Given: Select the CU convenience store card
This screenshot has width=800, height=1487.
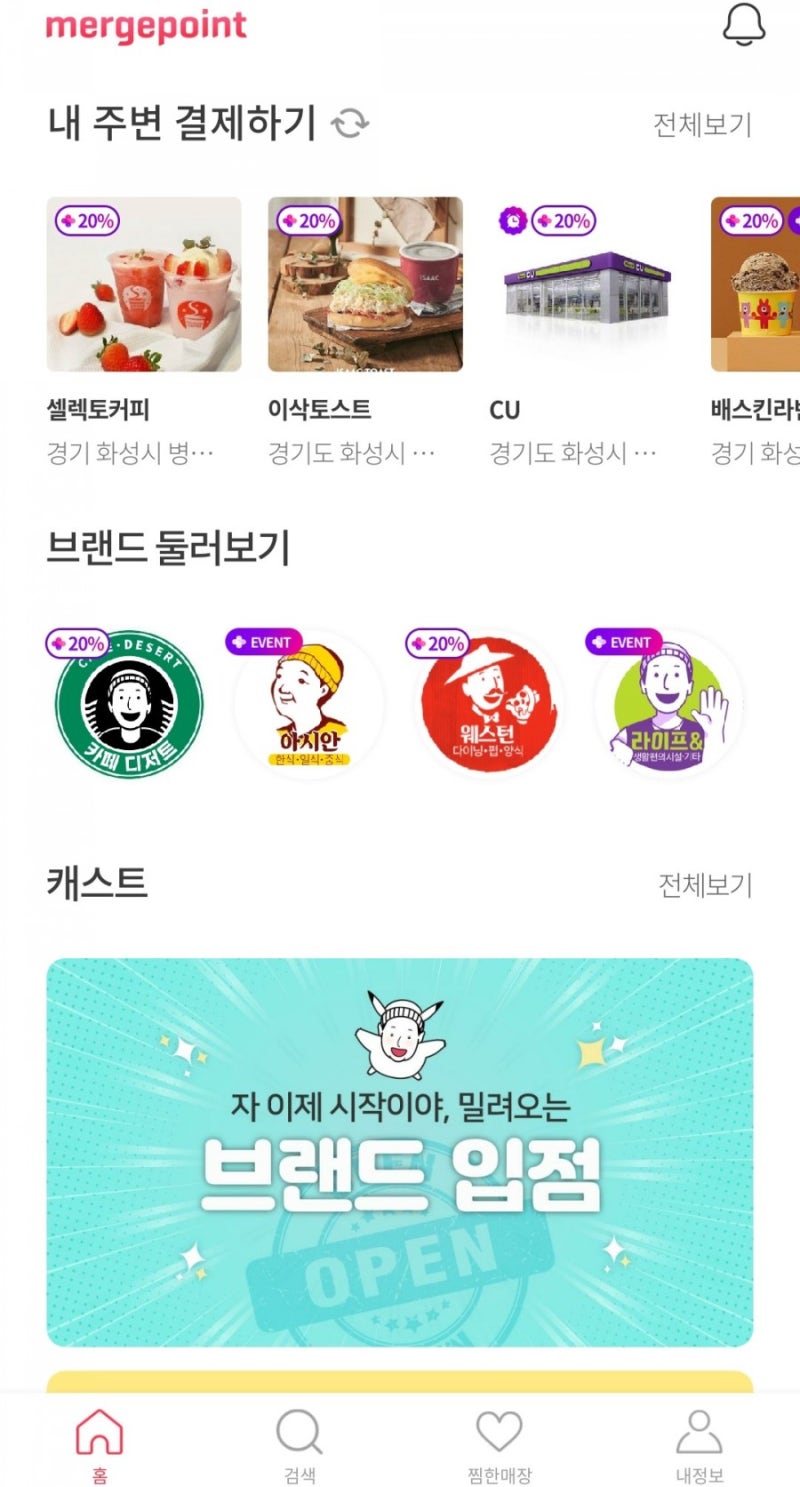Looking at the screenshot, I should (586, 332).
